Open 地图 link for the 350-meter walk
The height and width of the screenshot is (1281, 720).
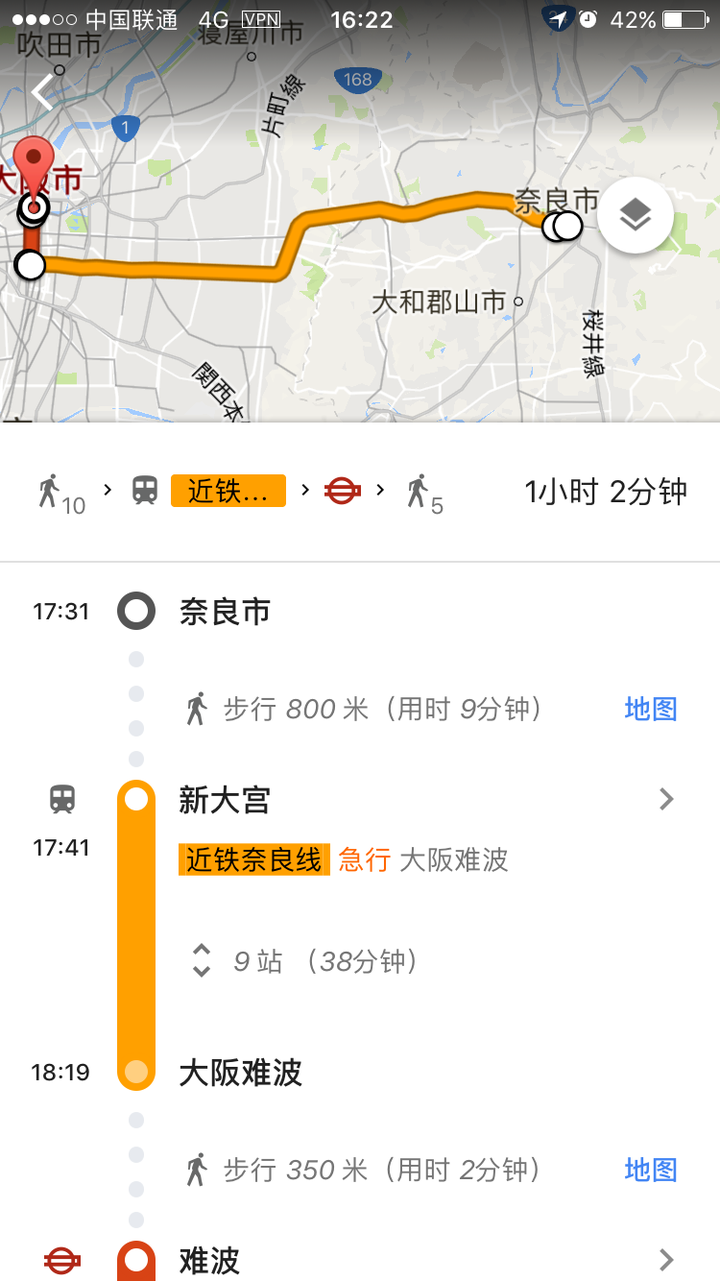tap(649, 1168)
